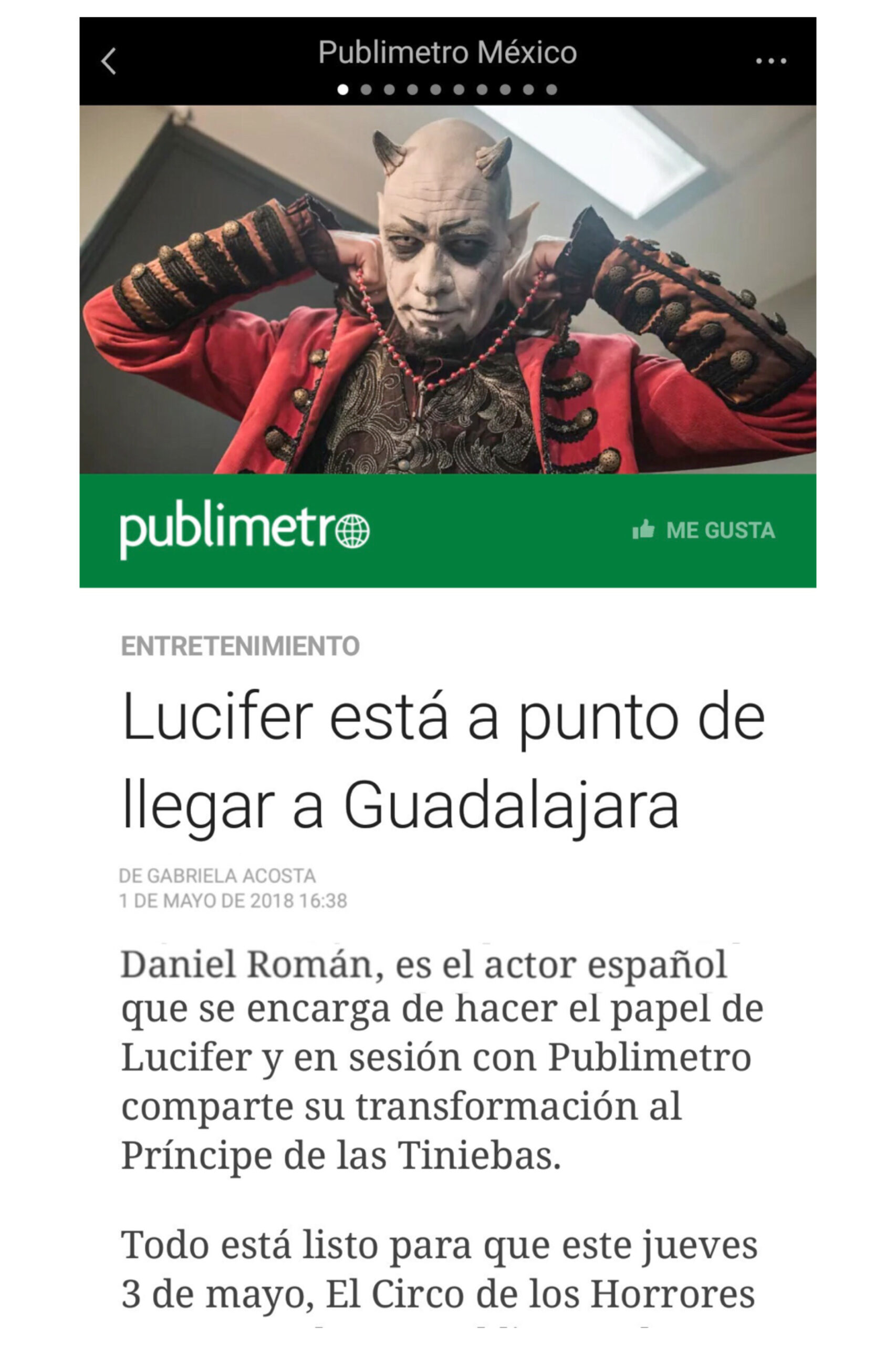The width and height of the screenshot is (896, 1345).
Task: Go back from the Publimetro México article
Action: click(x=109, y=61)
